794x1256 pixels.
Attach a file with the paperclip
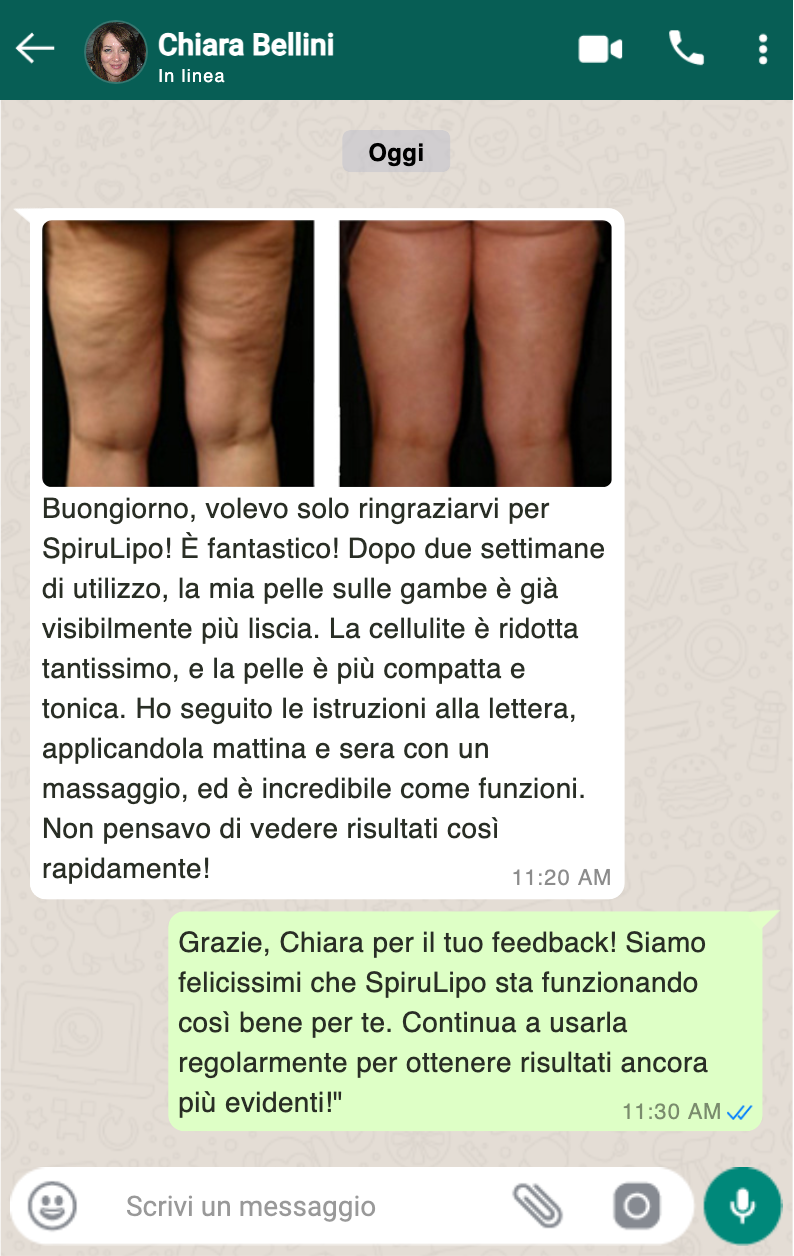tap(537, 1206)
